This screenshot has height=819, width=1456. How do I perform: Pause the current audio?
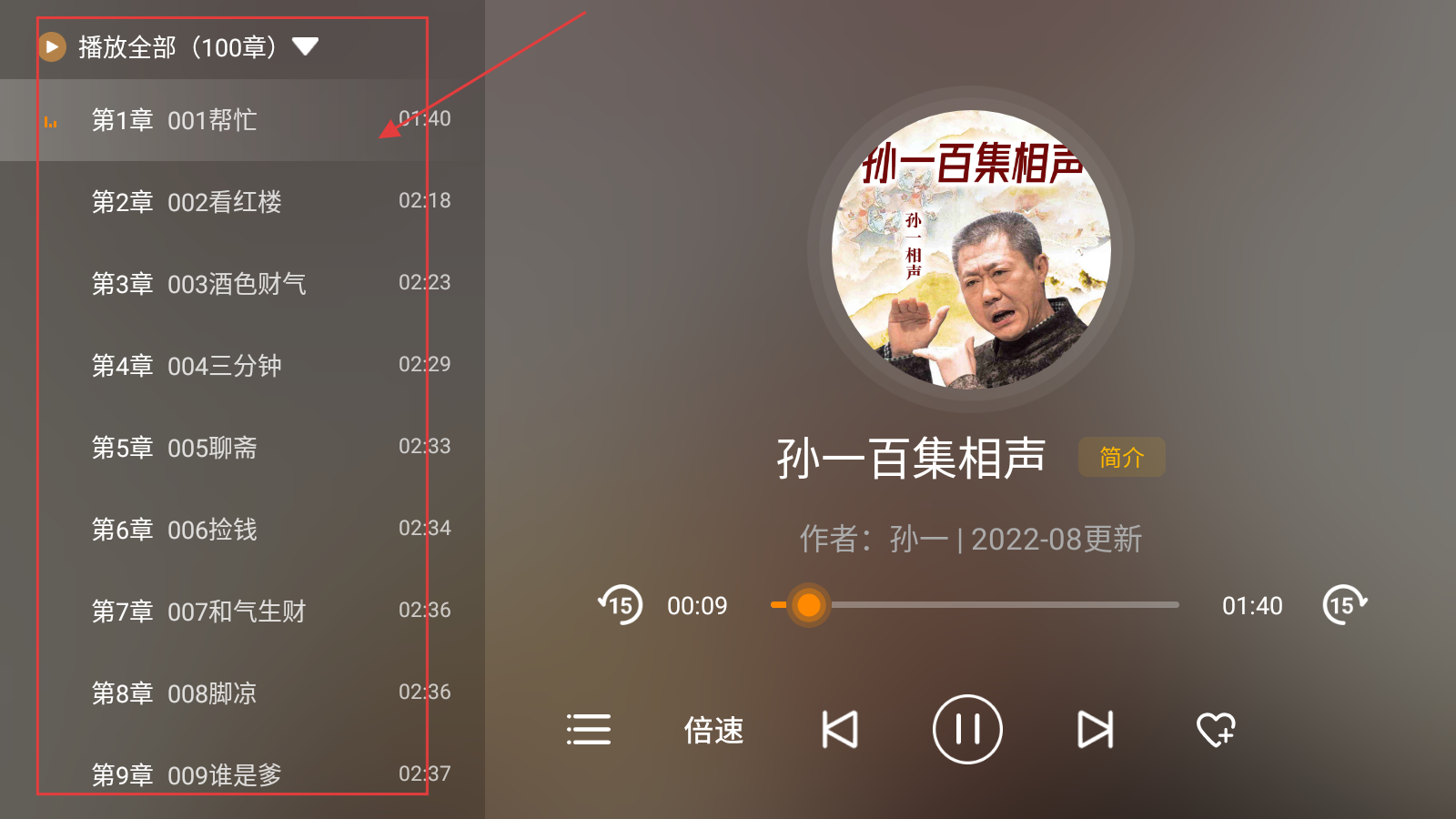pyautogui.click(x=967, y=730)
